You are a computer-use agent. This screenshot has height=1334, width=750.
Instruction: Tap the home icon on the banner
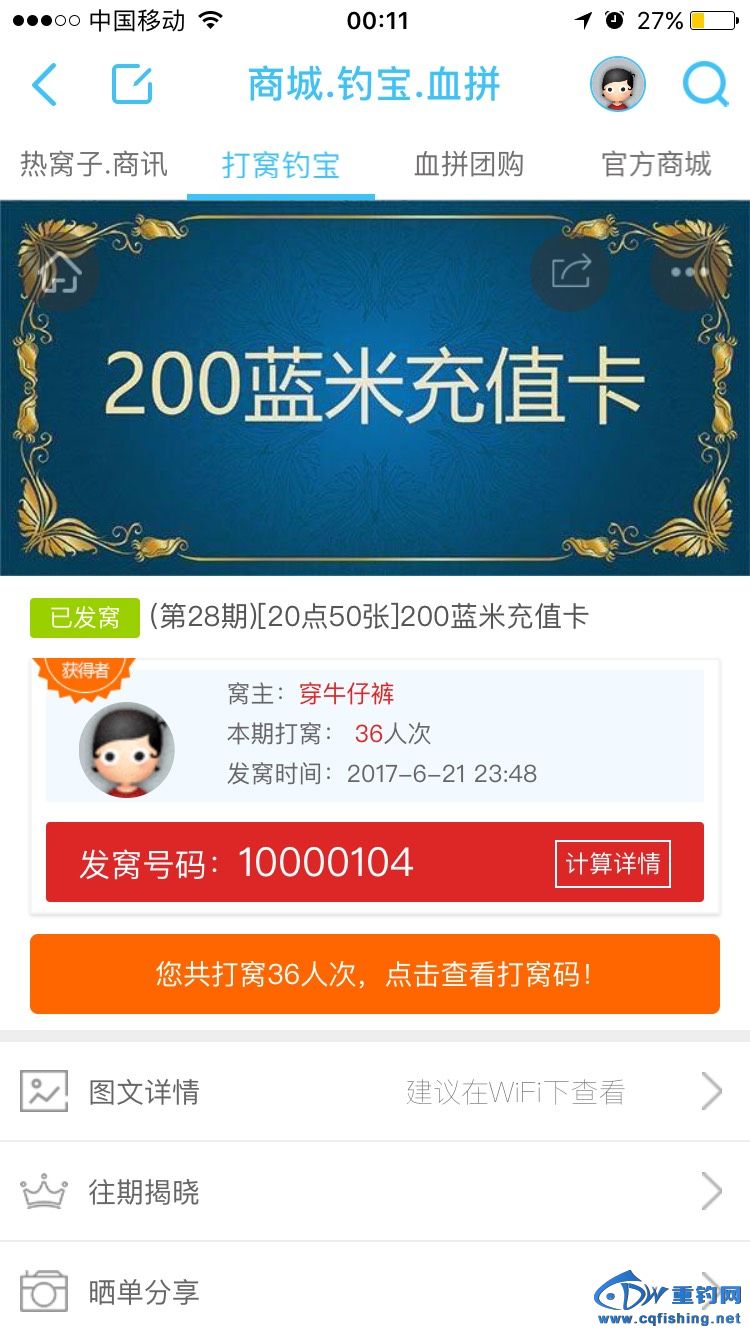59,272
